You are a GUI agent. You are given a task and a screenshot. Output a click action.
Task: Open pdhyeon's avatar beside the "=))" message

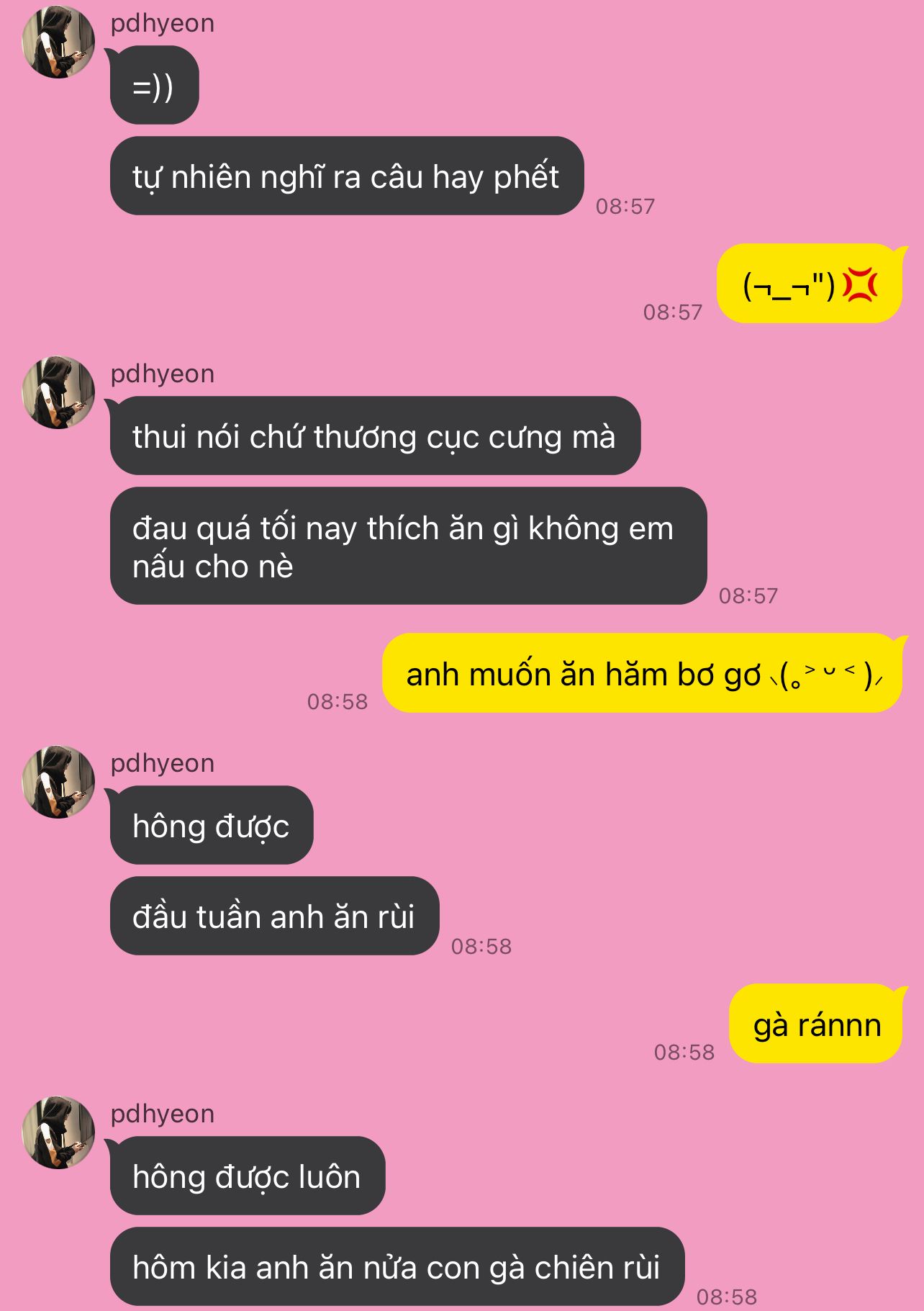pos(58,42)
